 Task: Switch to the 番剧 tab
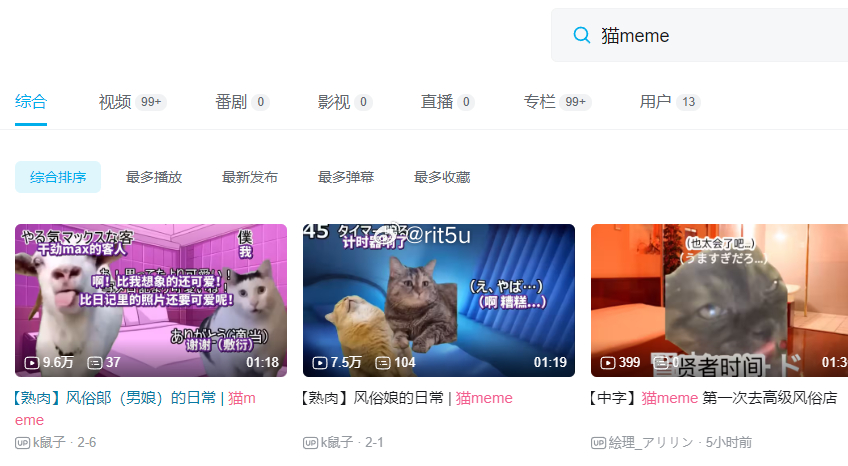[230, 102]
